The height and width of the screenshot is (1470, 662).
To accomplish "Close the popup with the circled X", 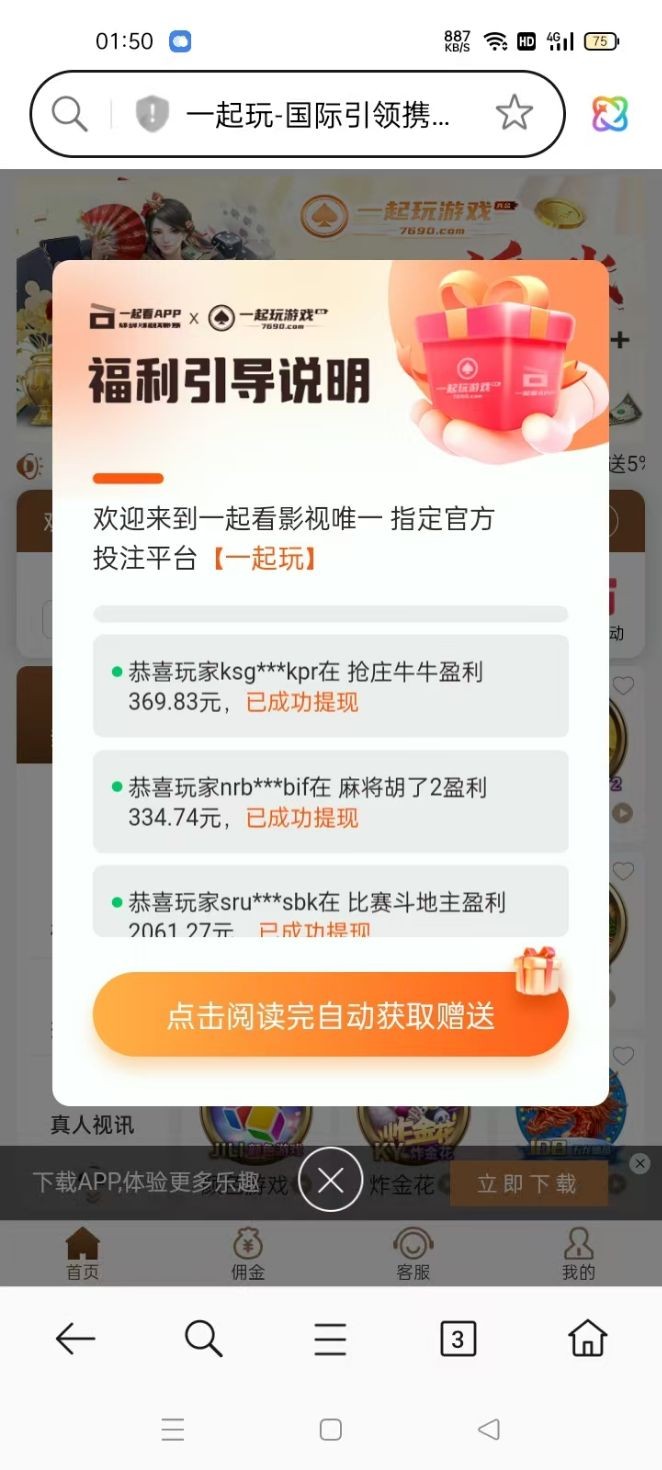I will [x=330, y=1181].
